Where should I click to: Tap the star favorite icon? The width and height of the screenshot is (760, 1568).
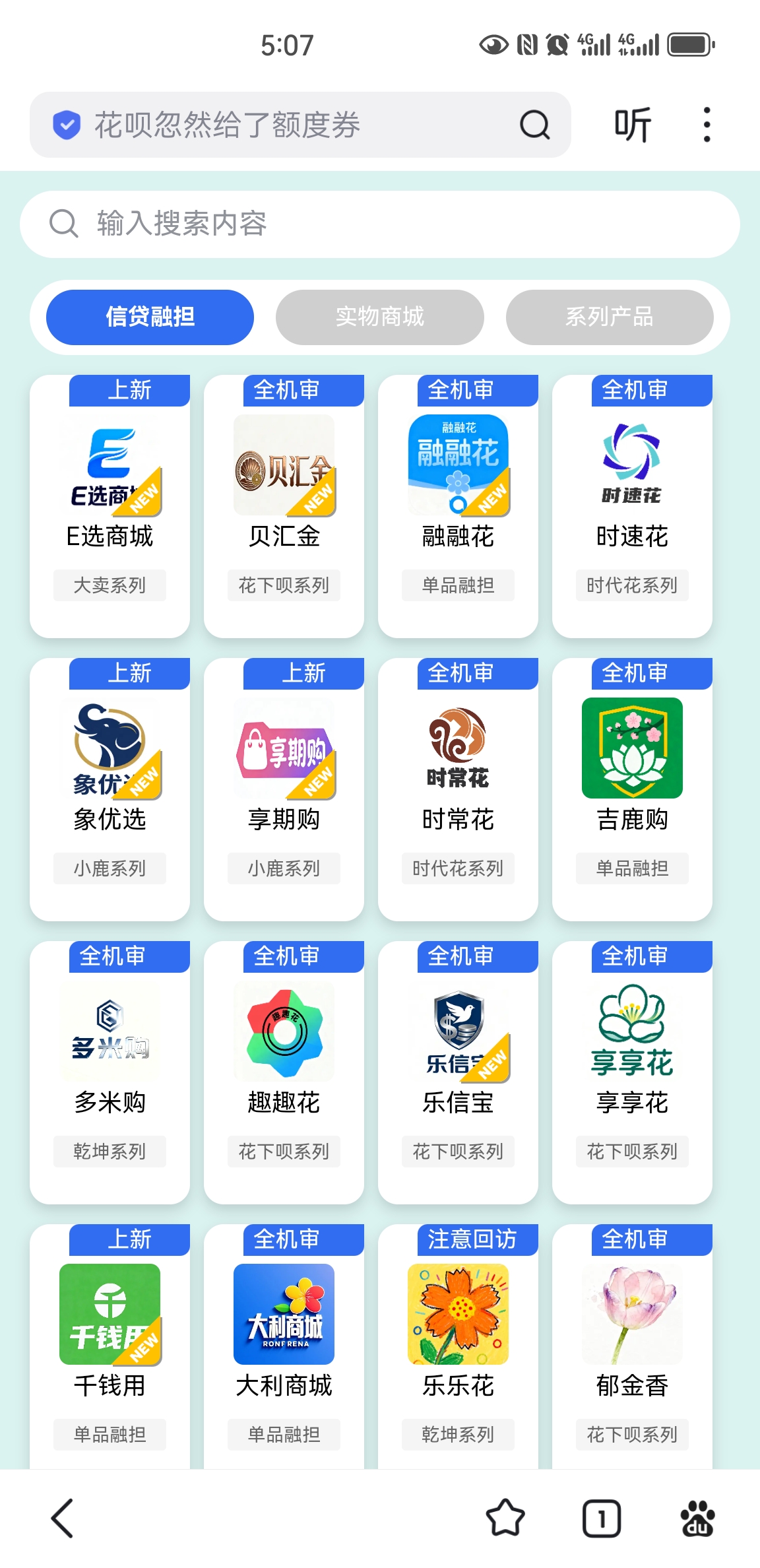[505, 1518]
